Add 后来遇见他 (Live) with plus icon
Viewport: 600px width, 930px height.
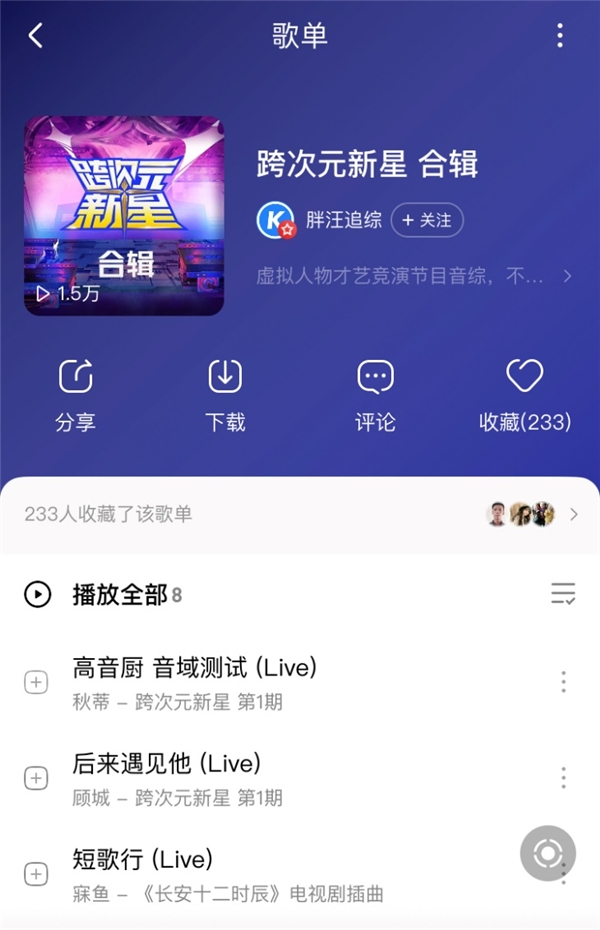[36, 778]
